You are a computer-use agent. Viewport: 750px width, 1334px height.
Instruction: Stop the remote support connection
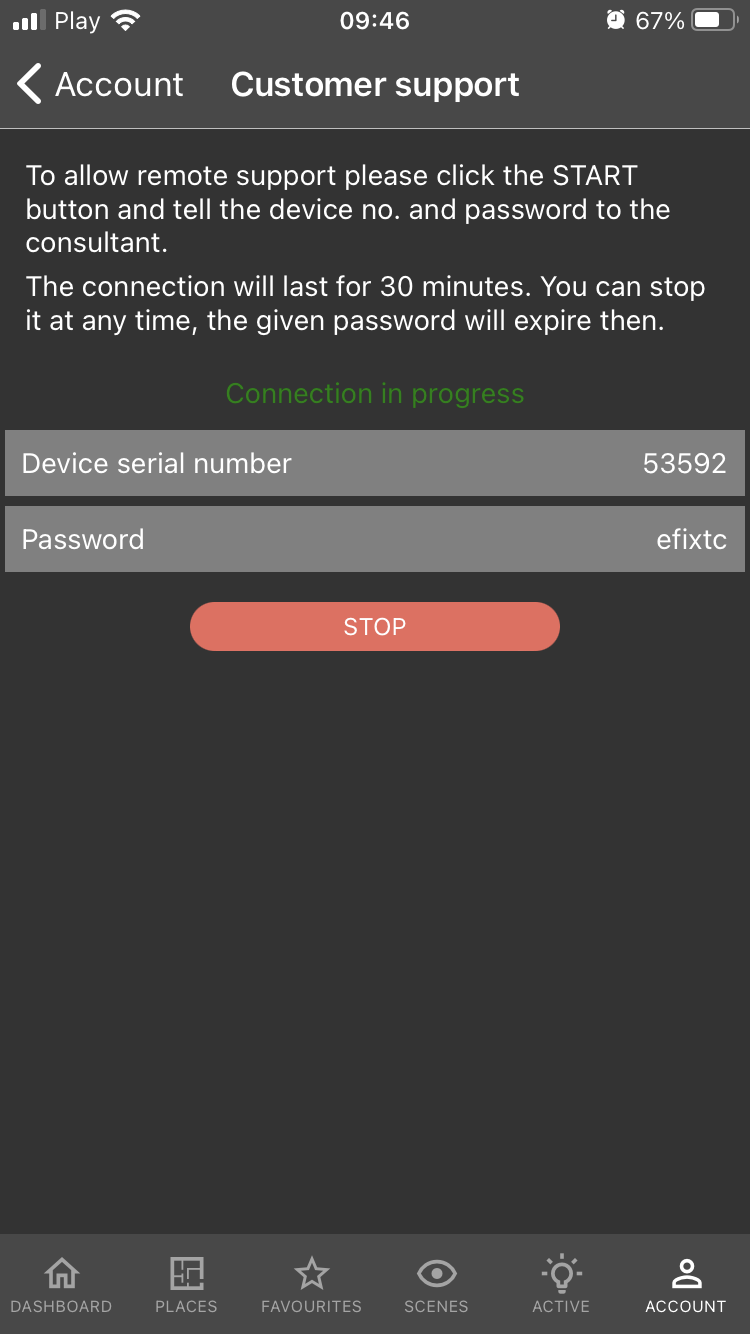375,627
